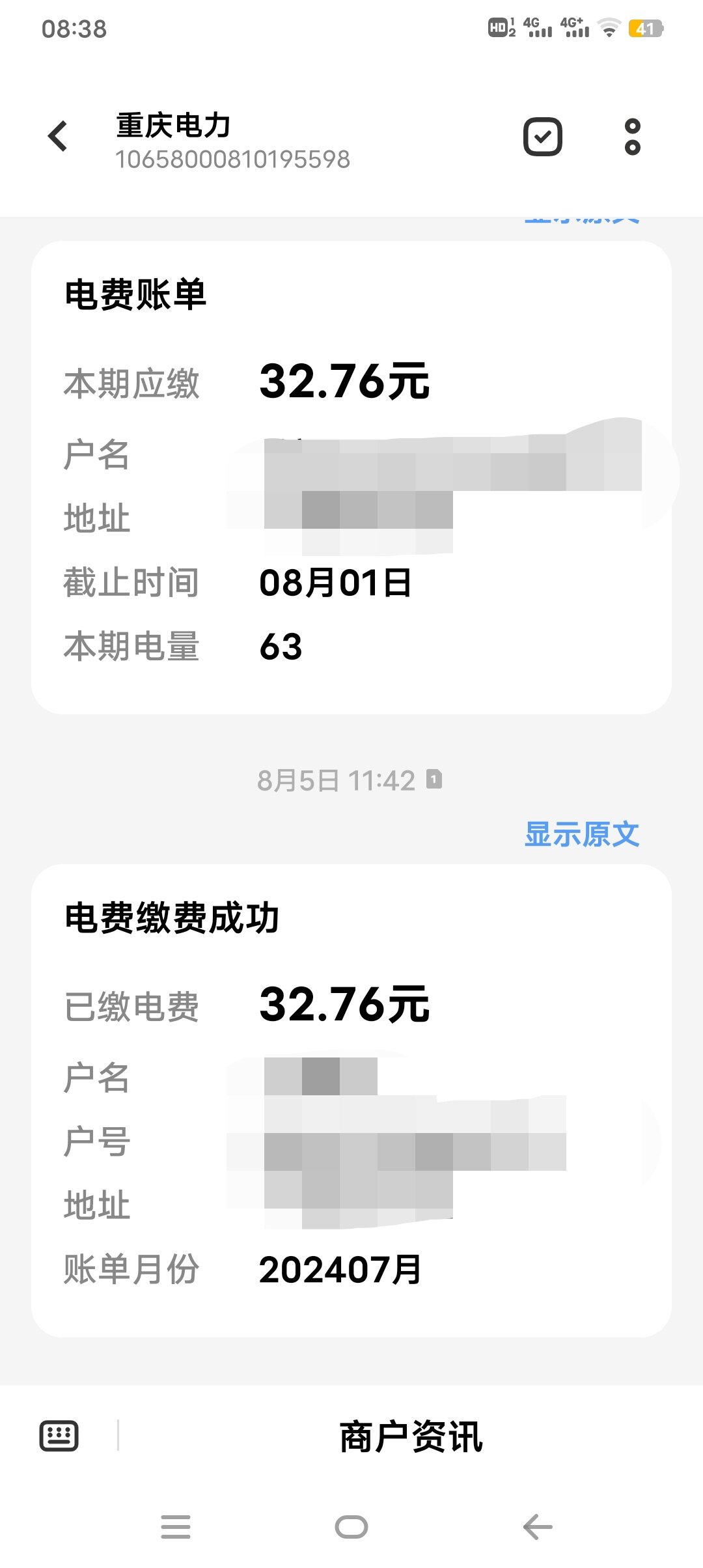Open the 电费账单 bill card
Viewport: 703px width, 1568px height.
pyautogui.click(x=351, y=477)
